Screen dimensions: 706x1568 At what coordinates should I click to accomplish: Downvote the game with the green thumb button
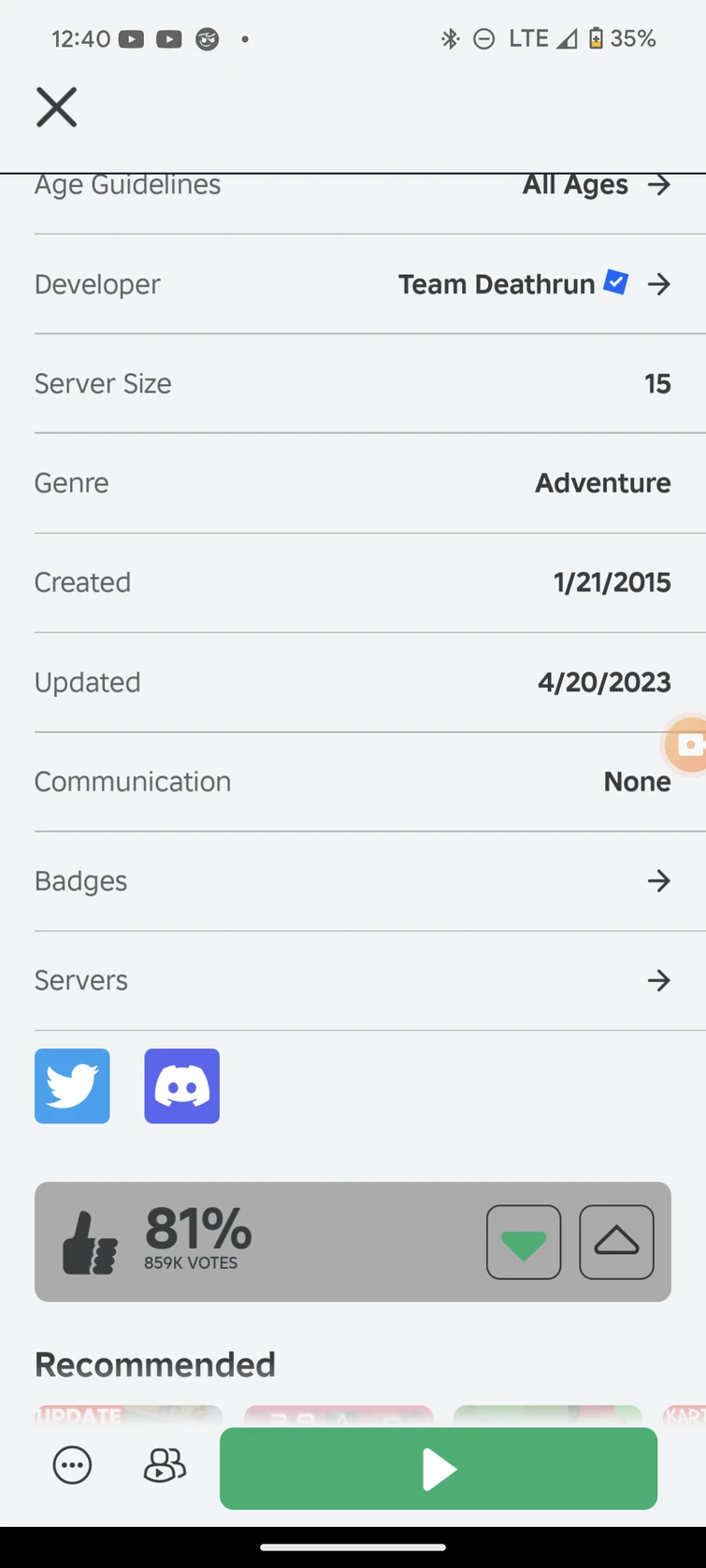point(524,1241)
